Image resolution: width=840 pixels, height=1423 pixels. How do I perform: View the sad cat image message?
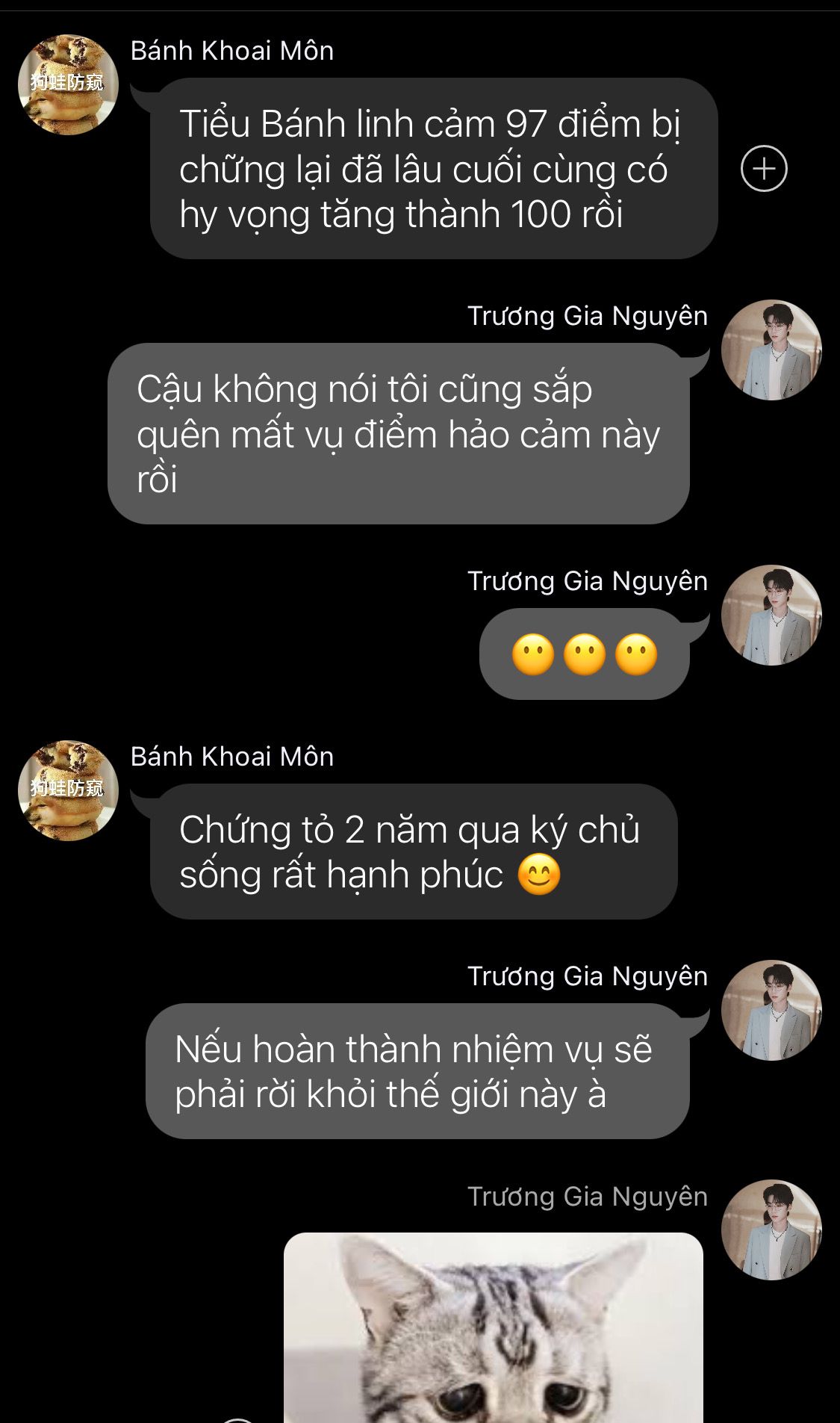pyautogui.click(x=493, y=1330)
